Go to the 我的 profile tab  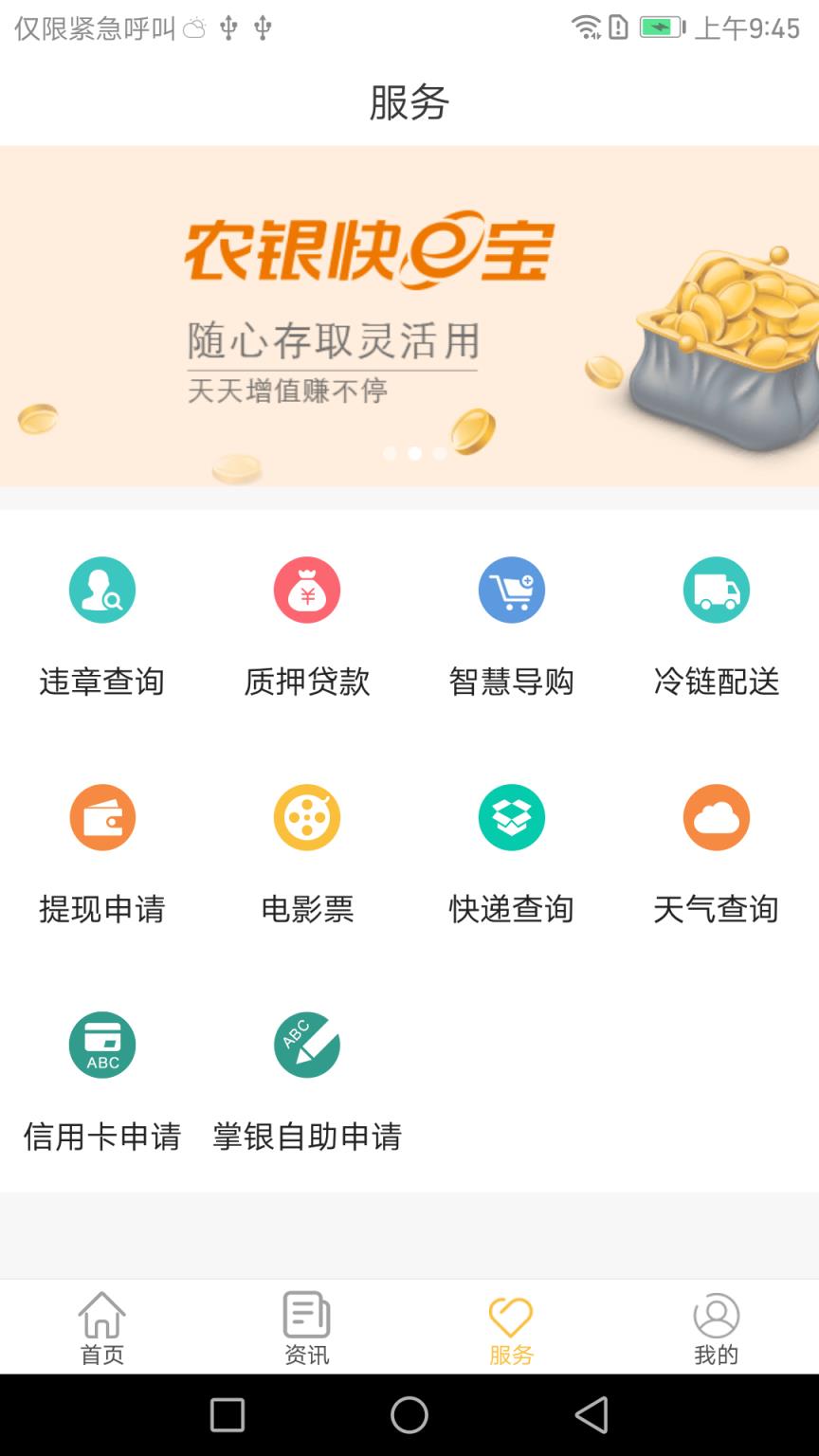coord(716,1326)
